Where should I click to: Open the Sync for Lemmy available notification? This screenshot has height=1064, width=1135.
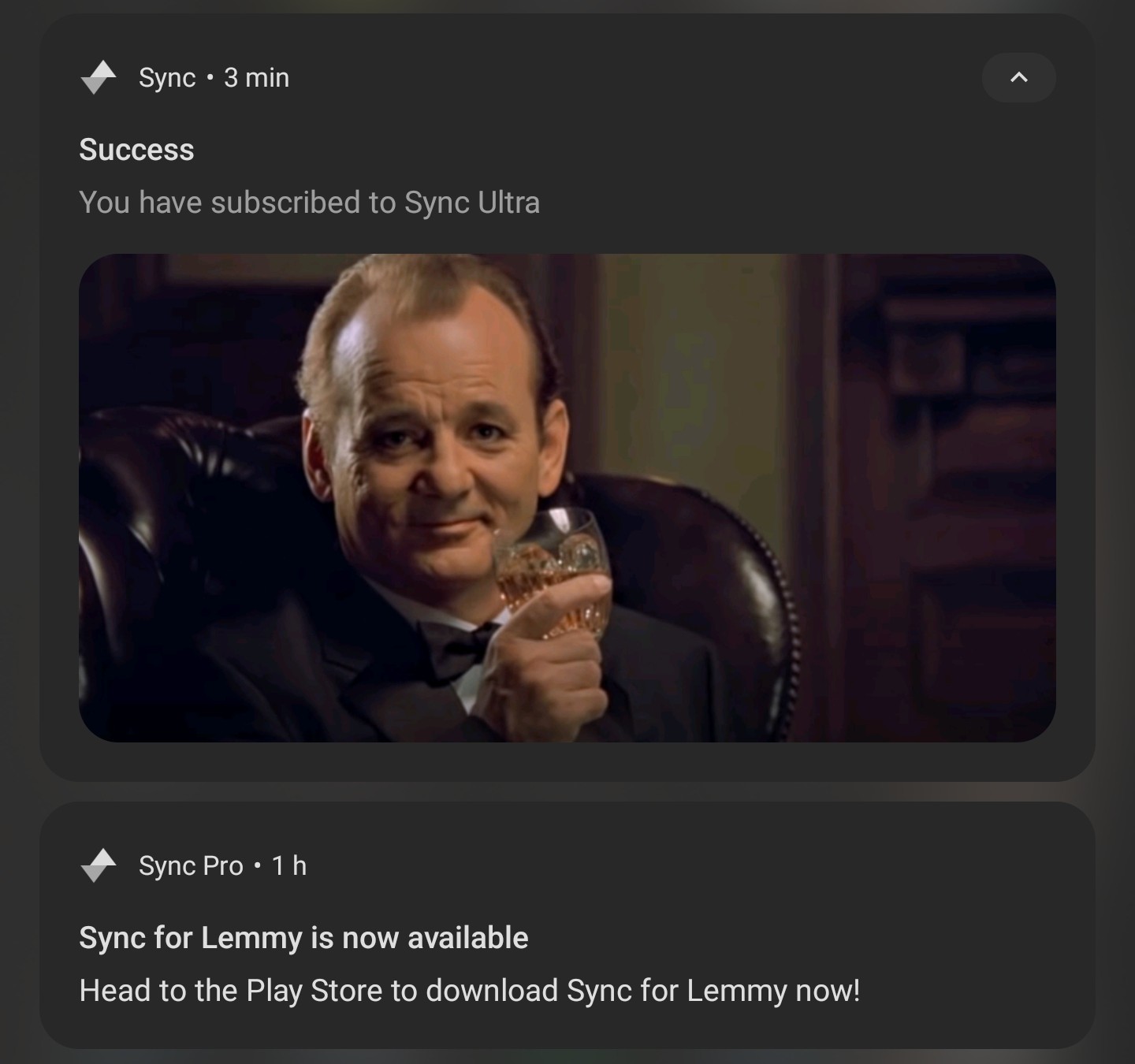pos(468,965)
